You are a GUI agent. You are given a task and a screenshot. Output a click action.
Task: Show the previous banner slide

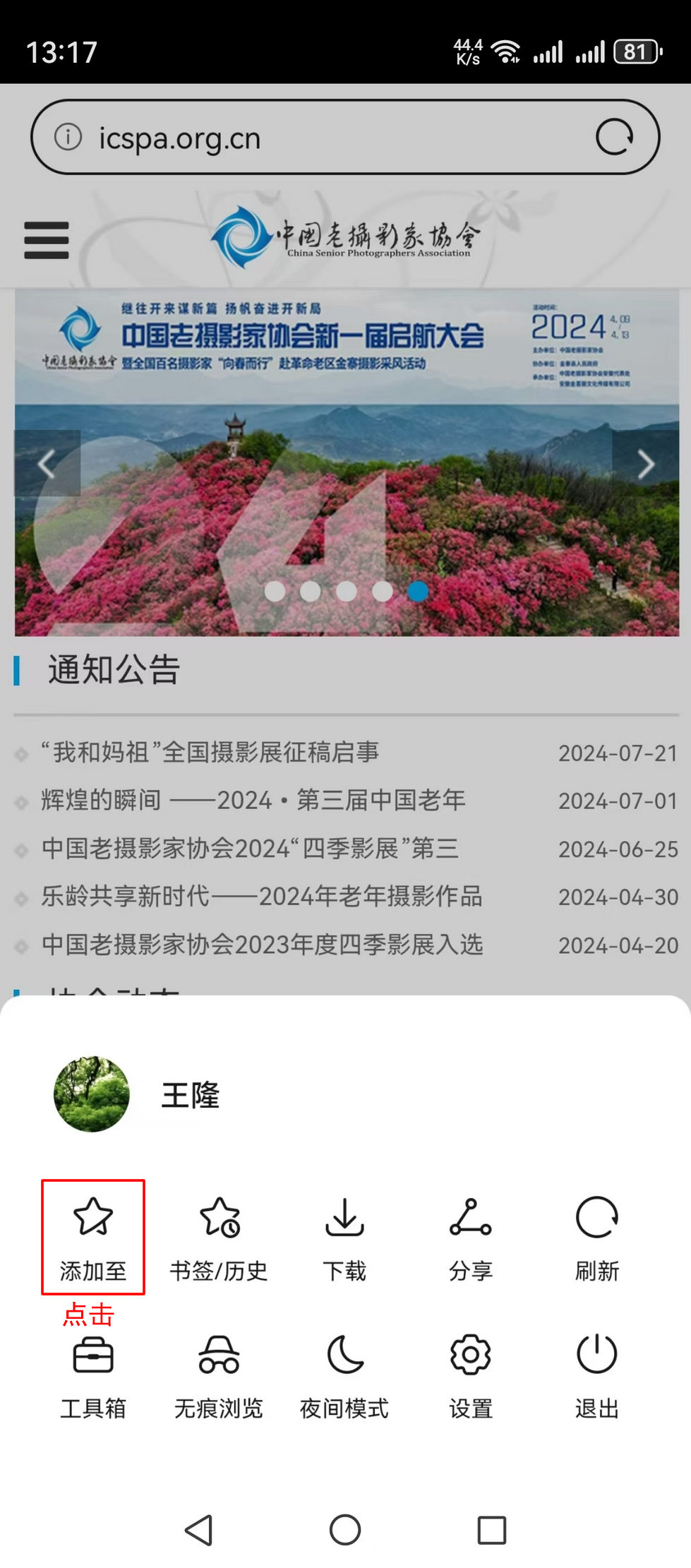(47, 464)
